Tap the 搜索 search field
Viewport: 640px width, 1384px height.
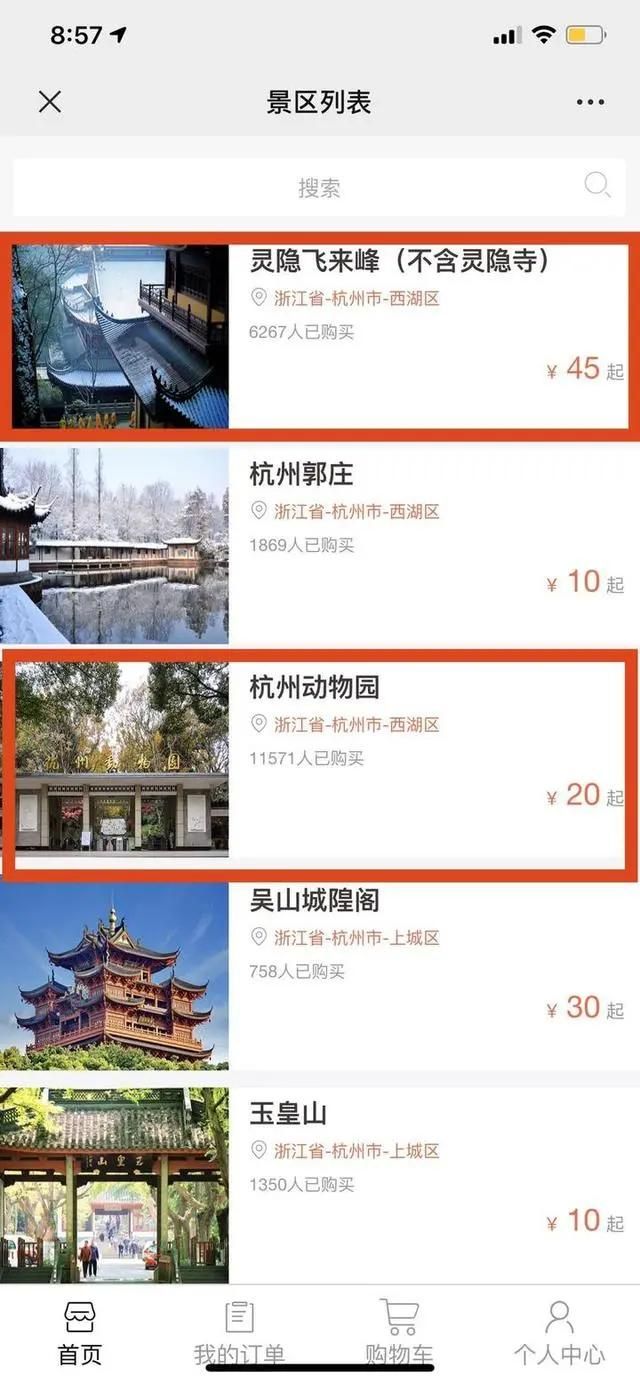tap(318, 187)
